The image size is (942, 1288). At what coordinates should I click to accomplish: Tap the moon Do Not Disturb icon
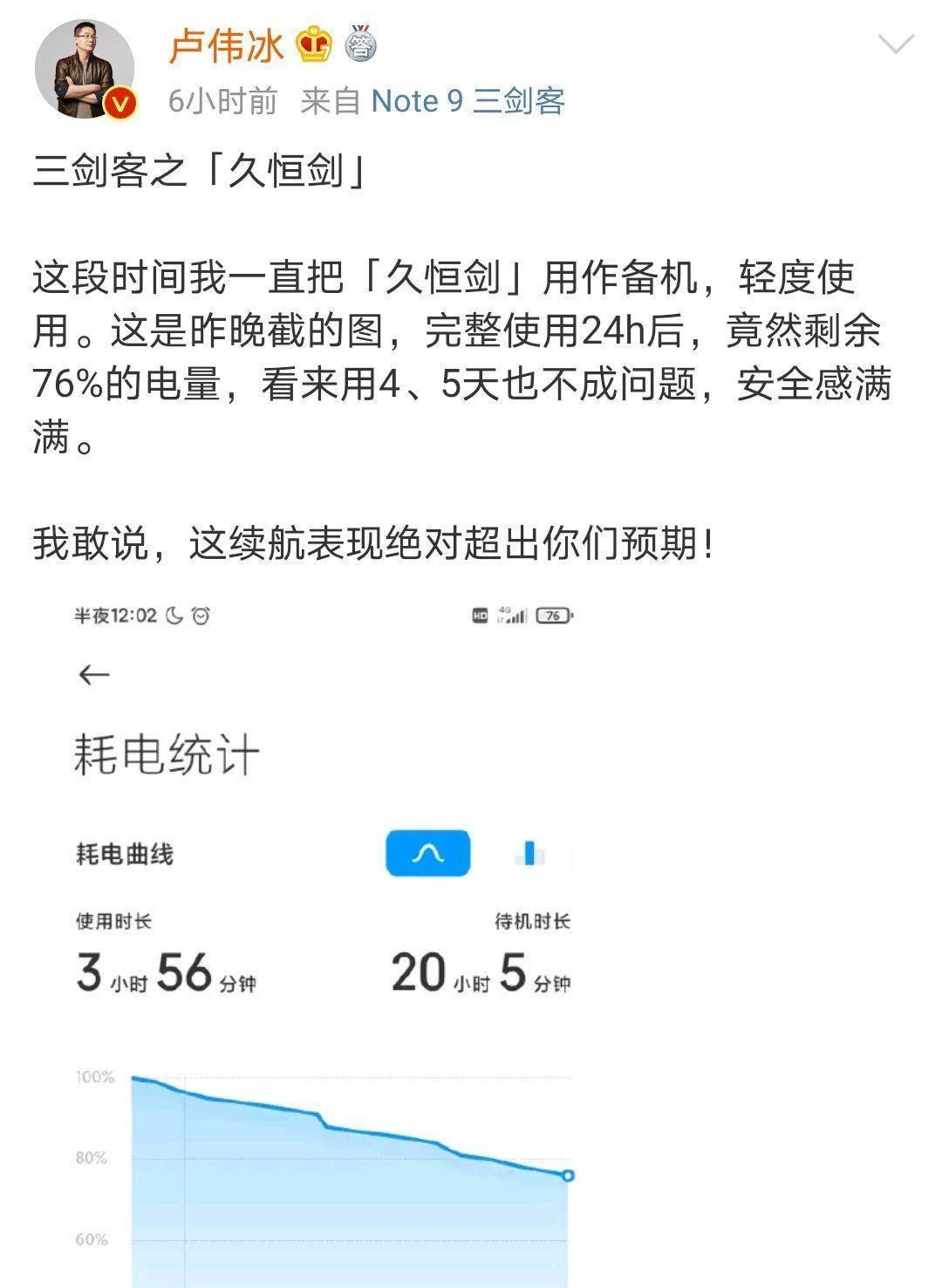(x=173, y=614)
